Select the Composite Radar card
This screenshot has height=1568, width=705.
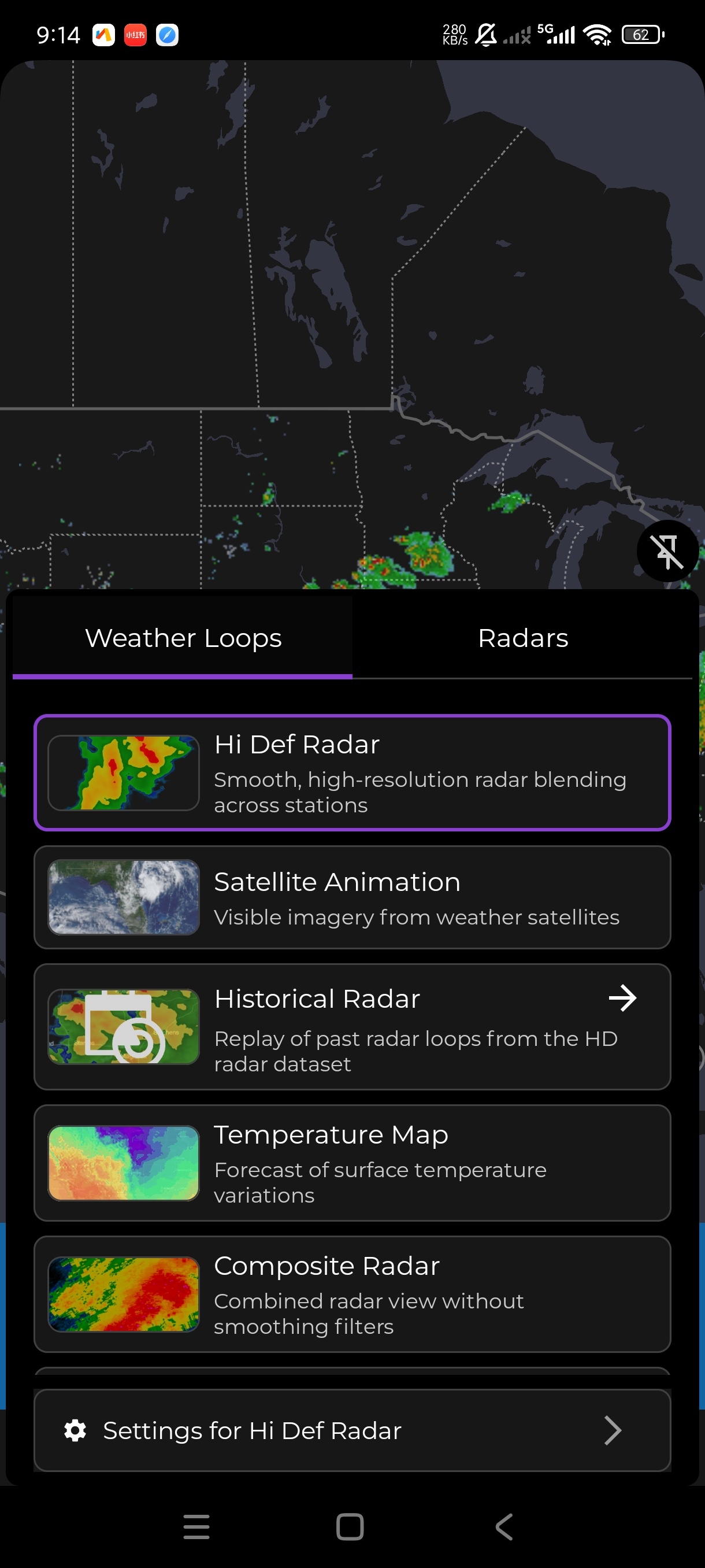(352, 1293)
